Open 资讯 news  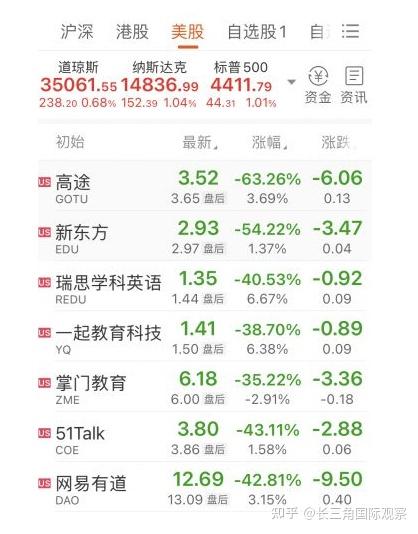[354, 85]
